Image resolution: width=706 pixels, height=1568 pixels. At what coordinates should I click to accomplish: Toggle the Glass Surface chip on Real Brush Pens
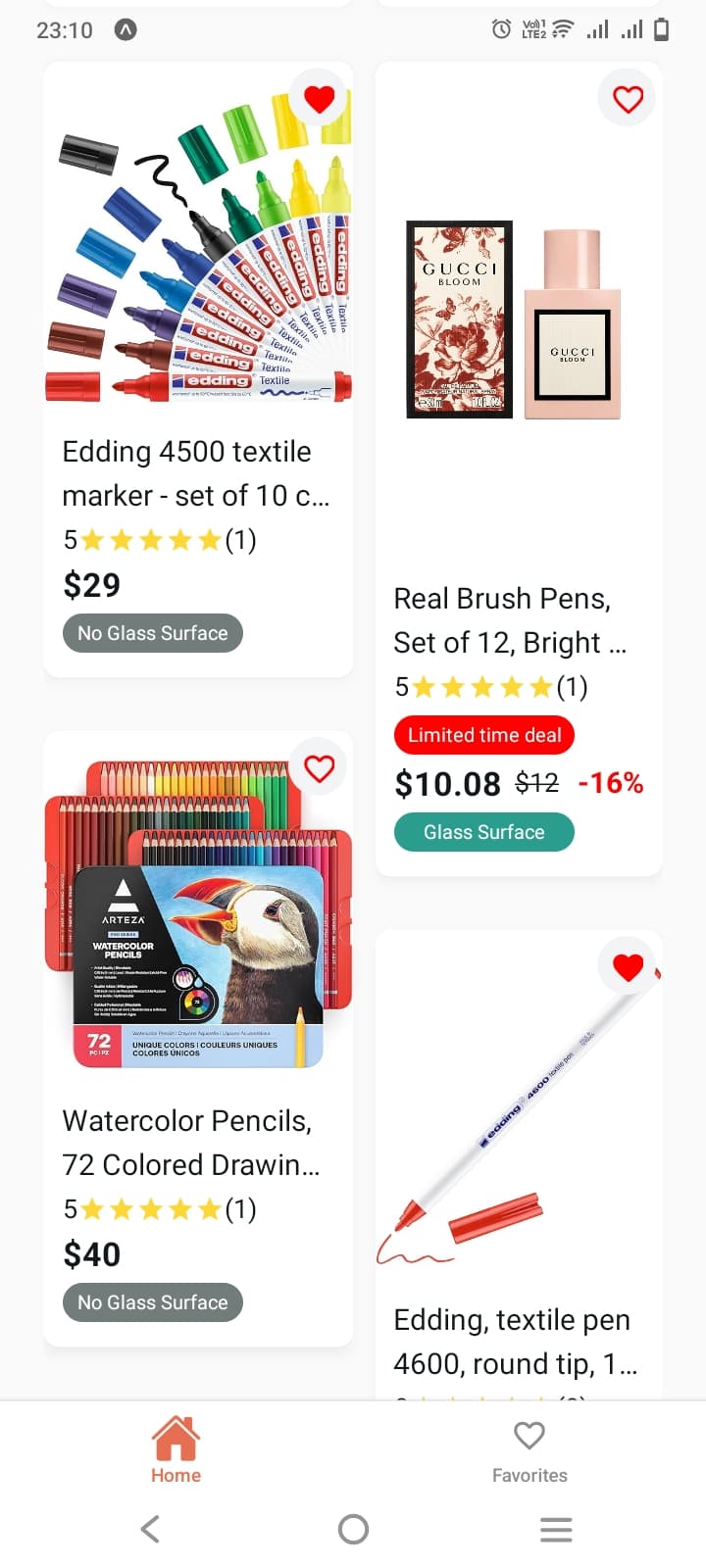point(483,832)
